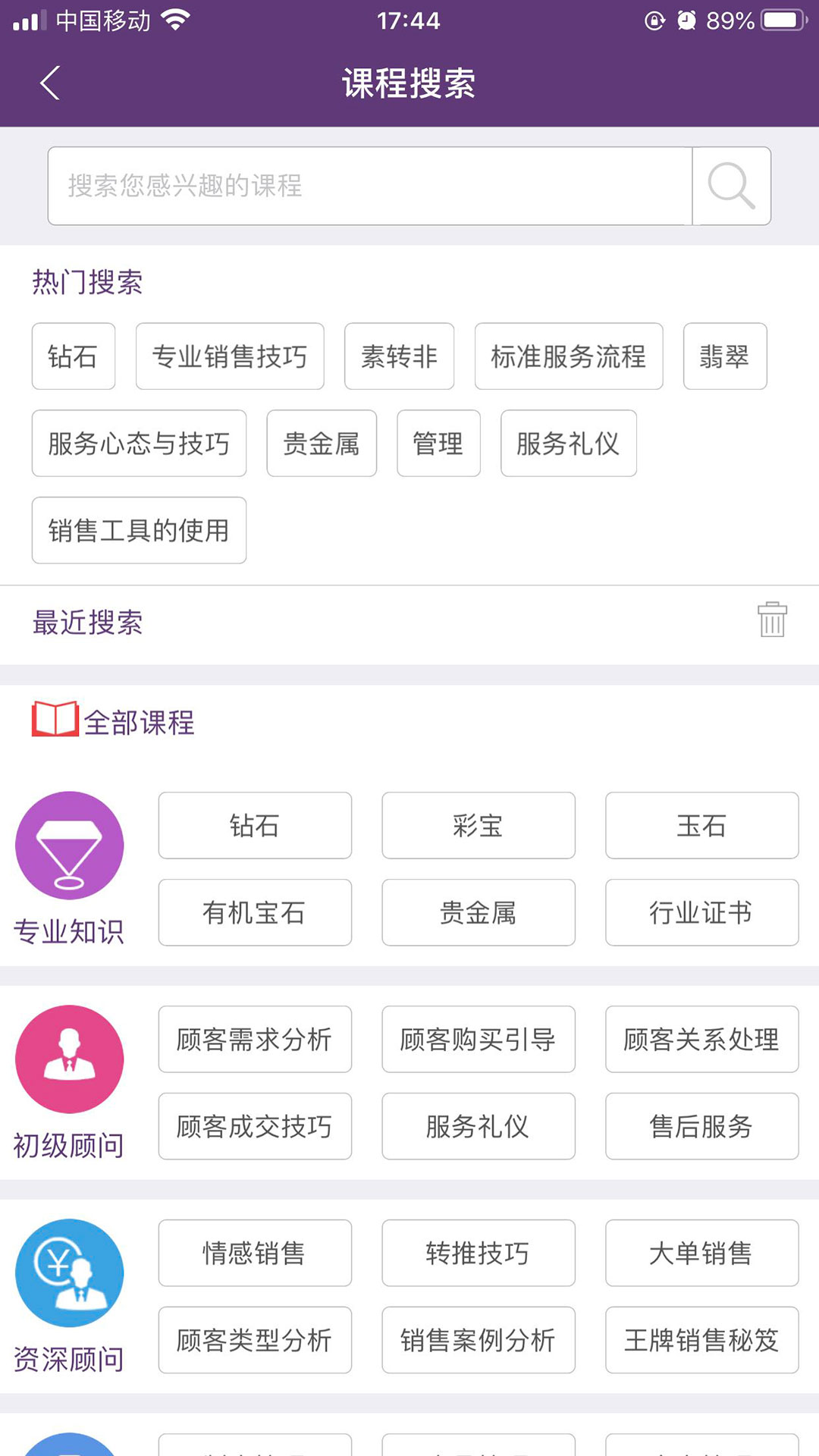Tap the 行业证书 course category
Screen dimensions: 819x1456
tap(701, 912)
